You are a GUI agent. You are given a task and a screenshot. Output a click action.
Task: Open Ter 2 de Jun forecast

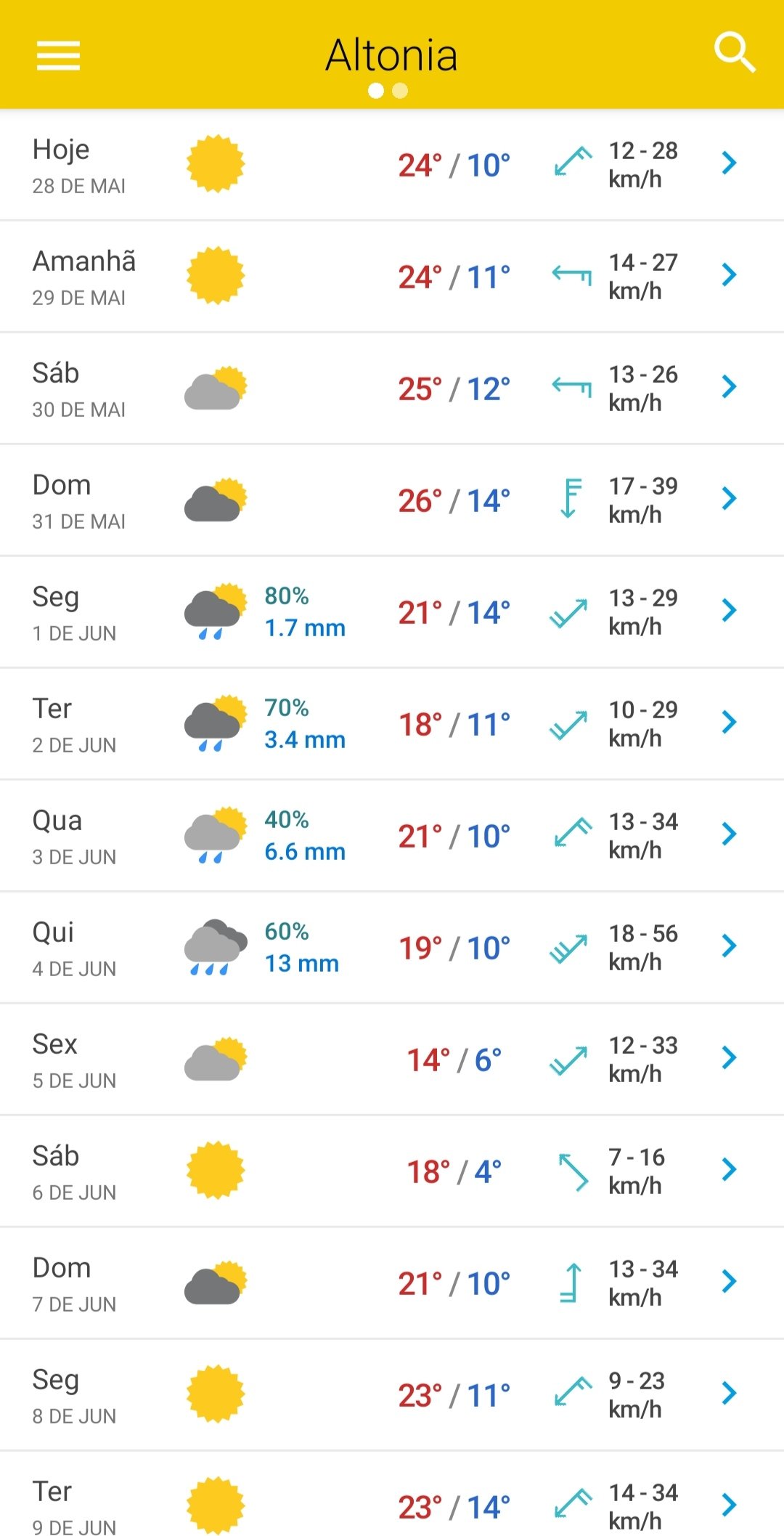pyautogui.click(x=392, y=723)
